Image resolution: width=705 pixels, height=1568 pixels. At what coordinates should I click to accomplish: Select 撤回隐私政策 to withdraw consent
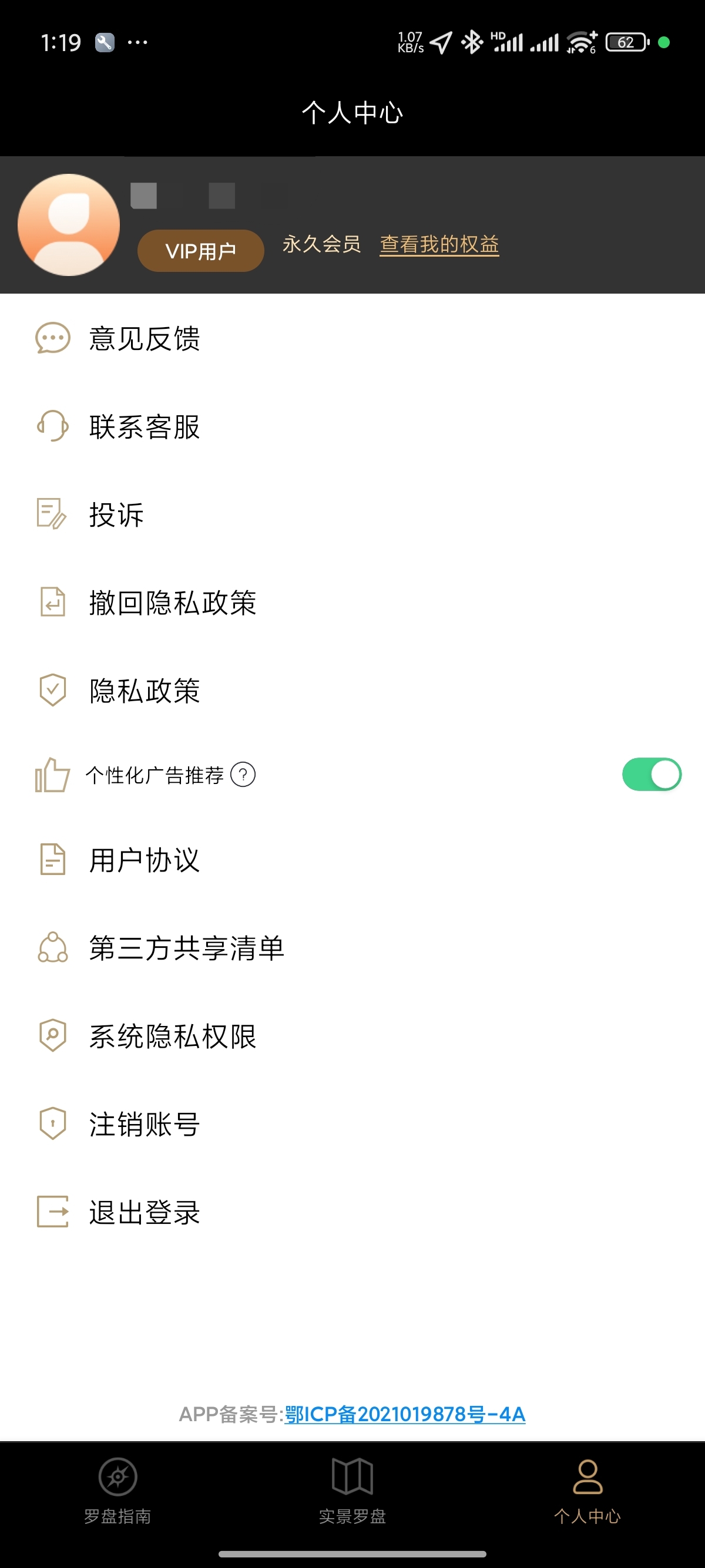(172, 603)
